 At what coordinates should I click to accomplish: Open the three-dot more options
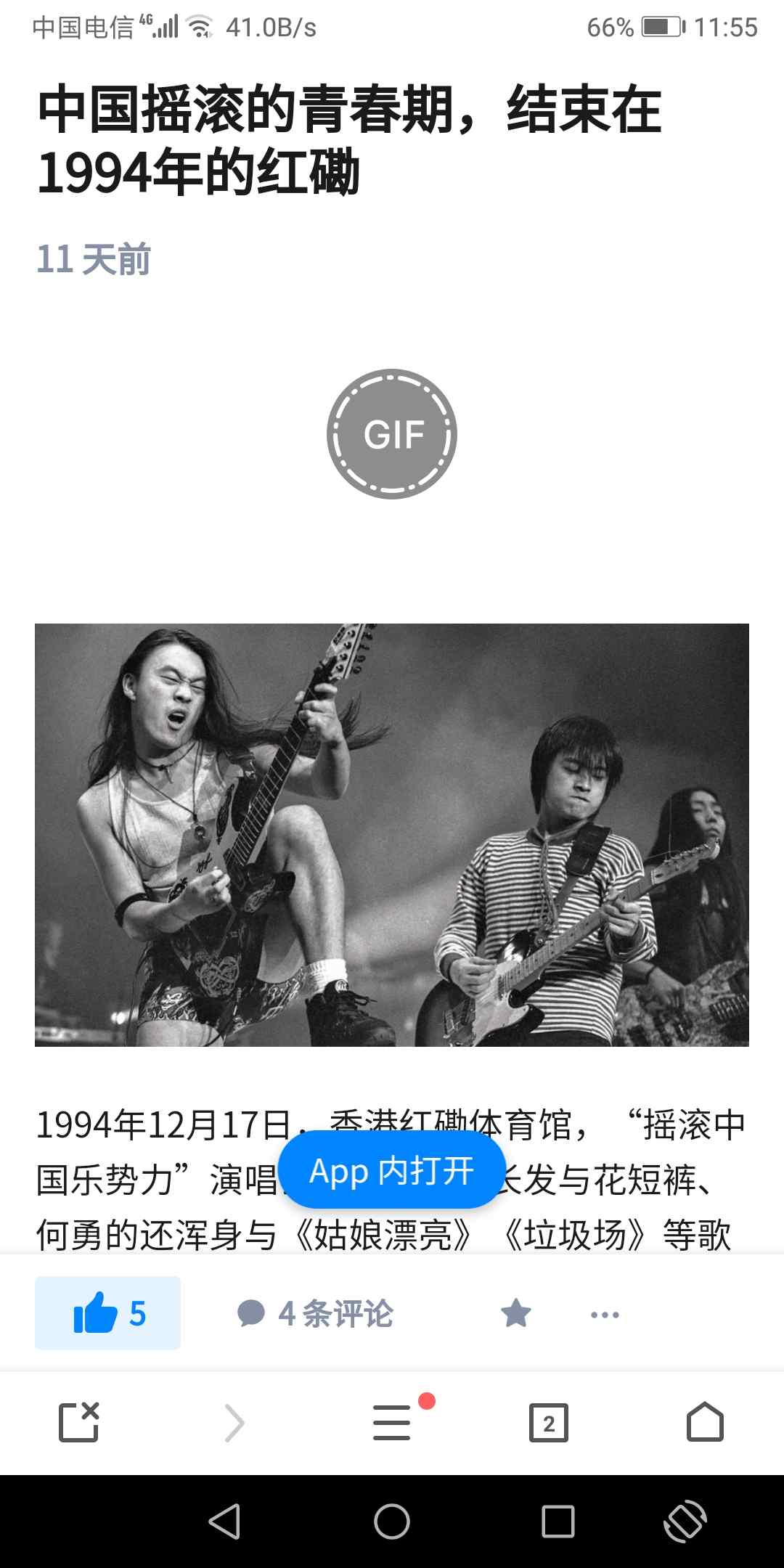tap(605, 1315)
